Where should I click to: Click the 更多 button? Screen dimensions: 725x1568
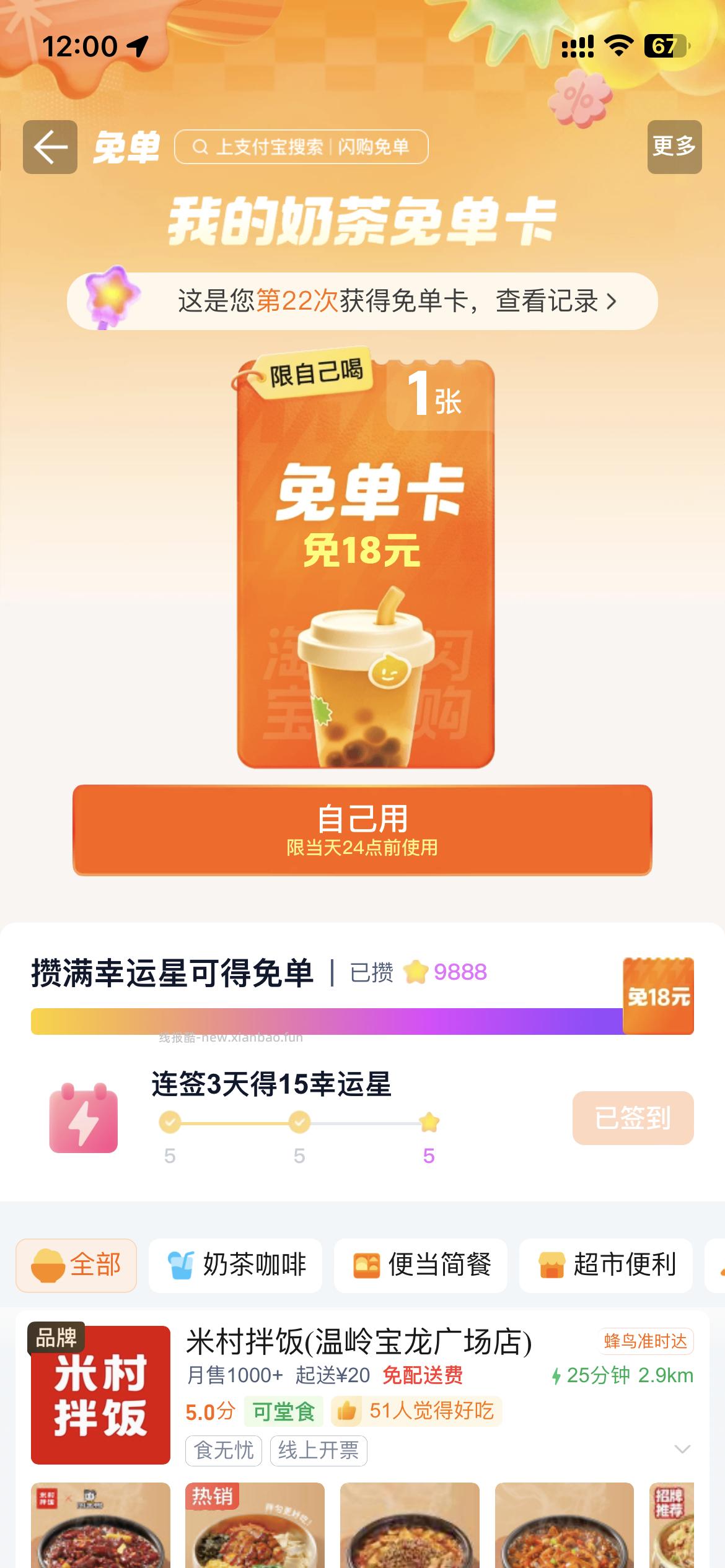(x=672, y=148)
